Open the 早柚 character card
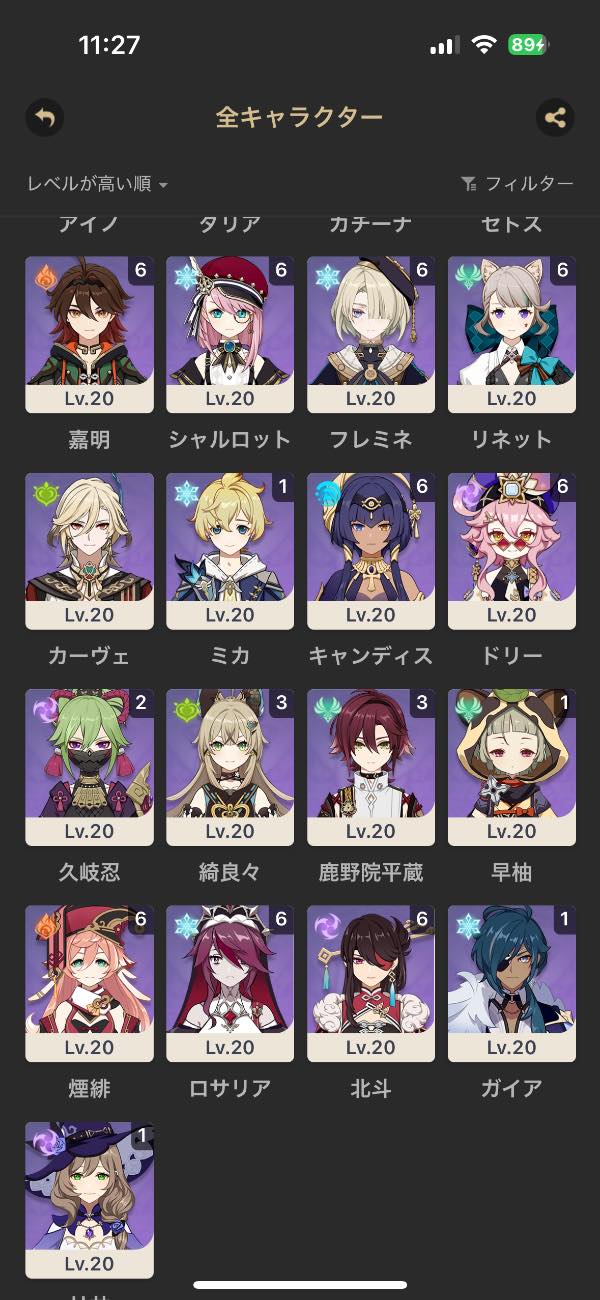 (x=512, y=767)
